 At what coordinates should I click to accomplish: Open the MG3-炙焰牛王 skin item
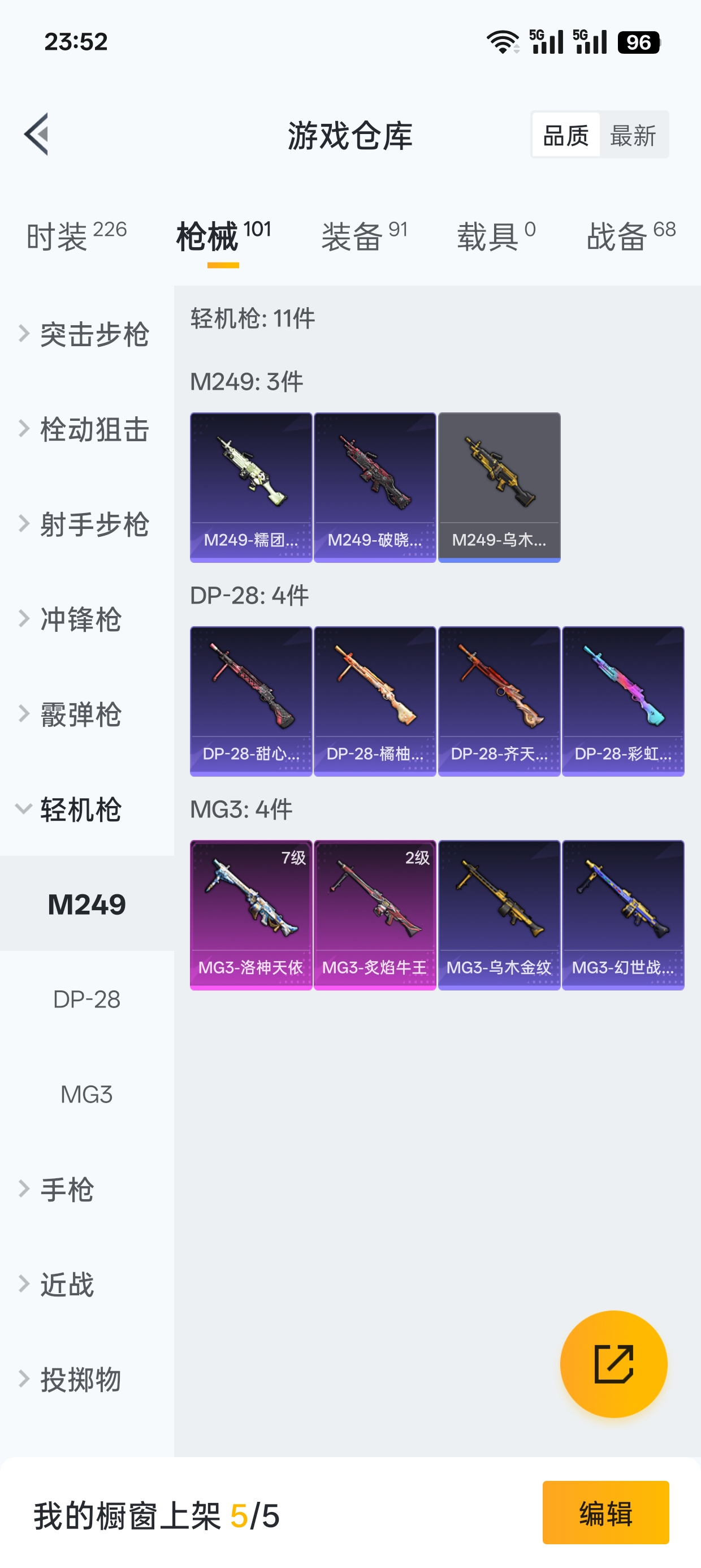click(375, 914)
